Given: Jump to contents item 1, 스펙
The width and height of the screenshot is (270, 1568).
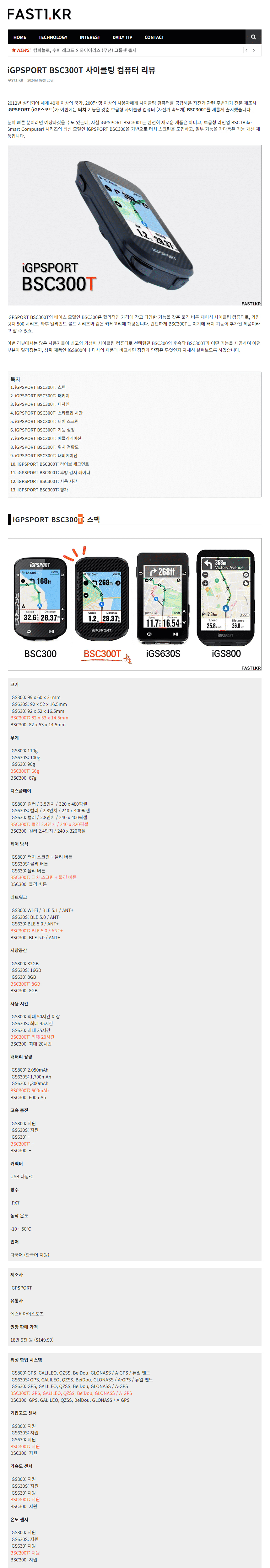Looking at the screenshot, I should [40, 387].
